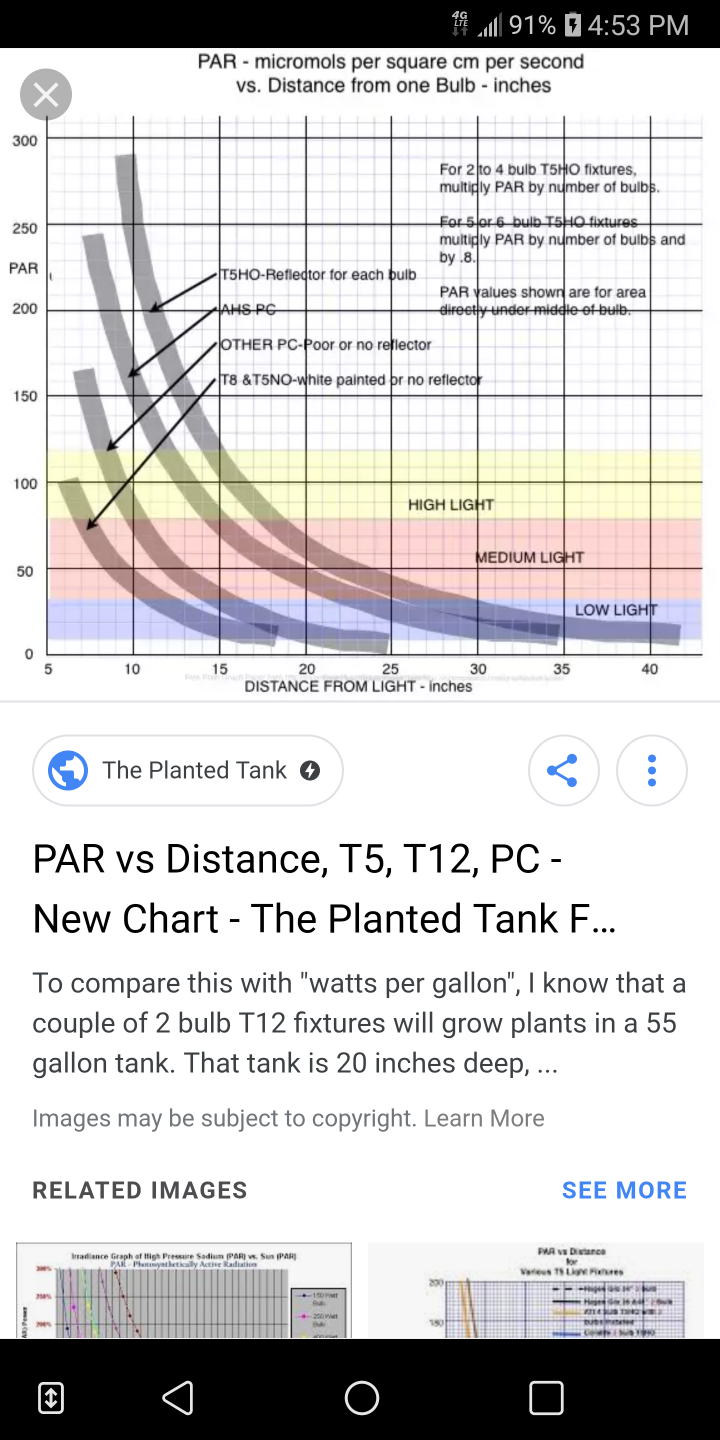720x1440 pixels.
Task: Close the image viewer
Action: coord(46,96)
